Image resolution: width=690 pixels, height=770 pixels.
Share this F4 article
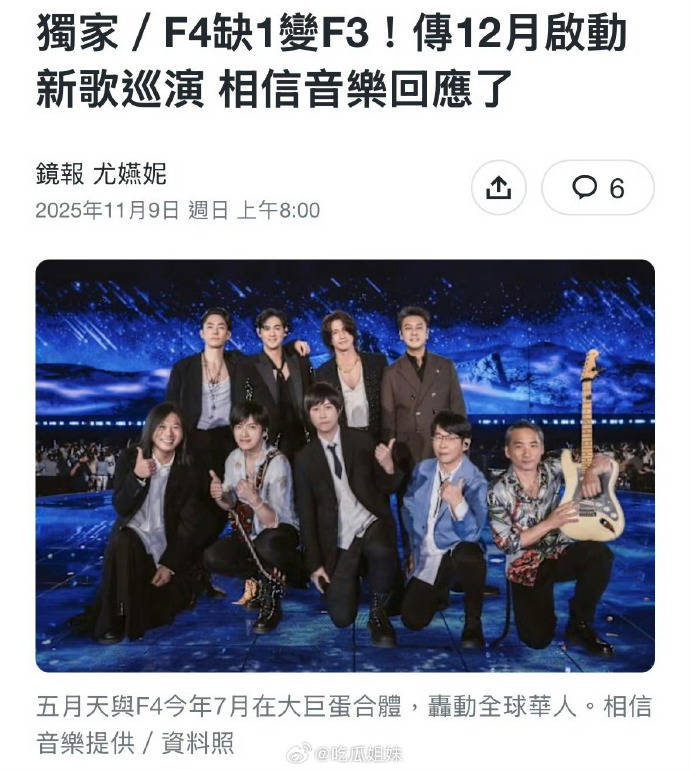[x=499, y=188]
